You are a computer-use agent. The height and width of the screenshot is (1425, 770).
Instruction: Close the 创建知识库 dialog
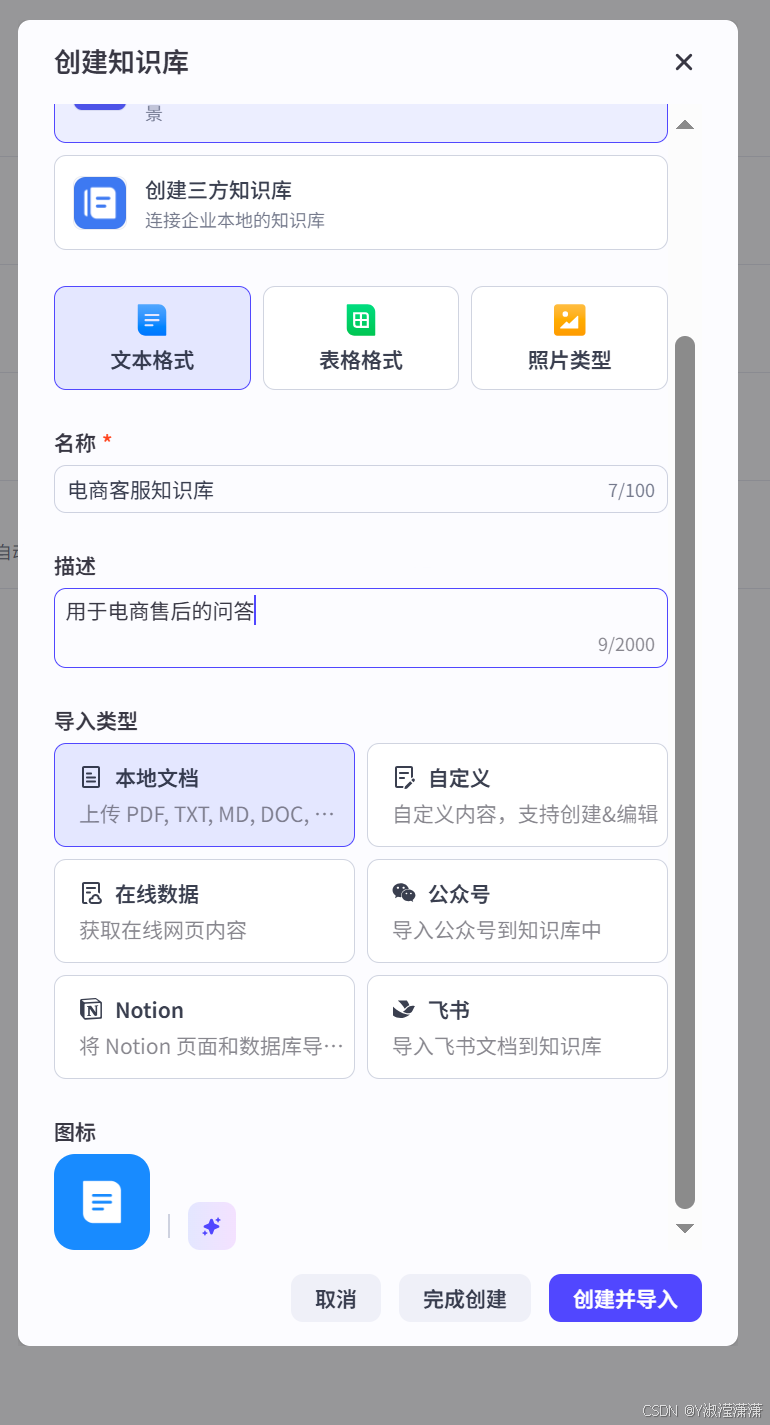pyautogui.click(x=684, y=62)
